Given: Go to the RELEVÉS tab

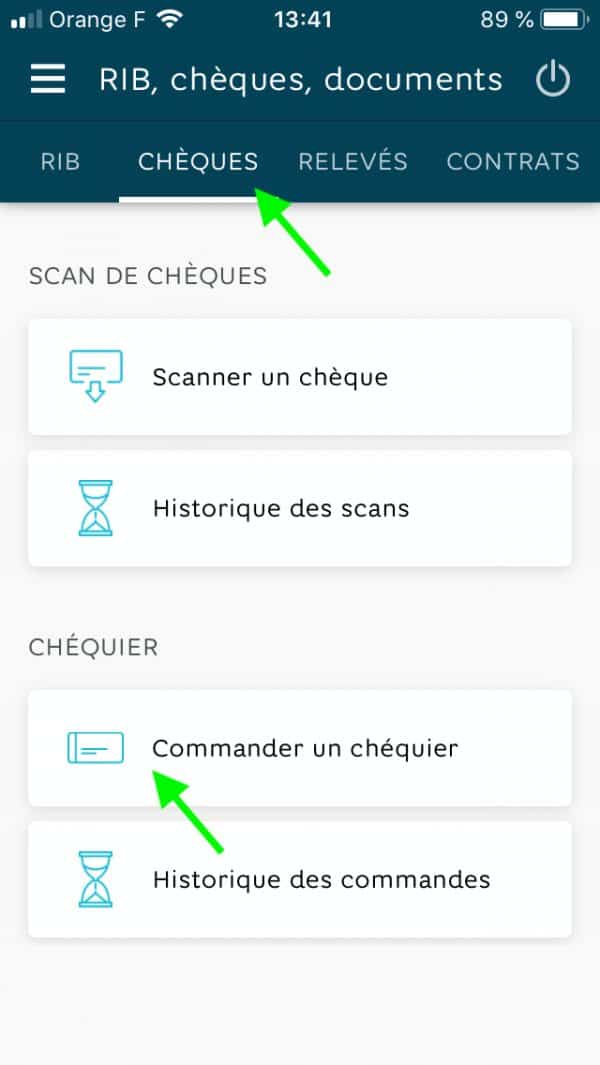Looking at the screenshot, I should tap(353, 162).
